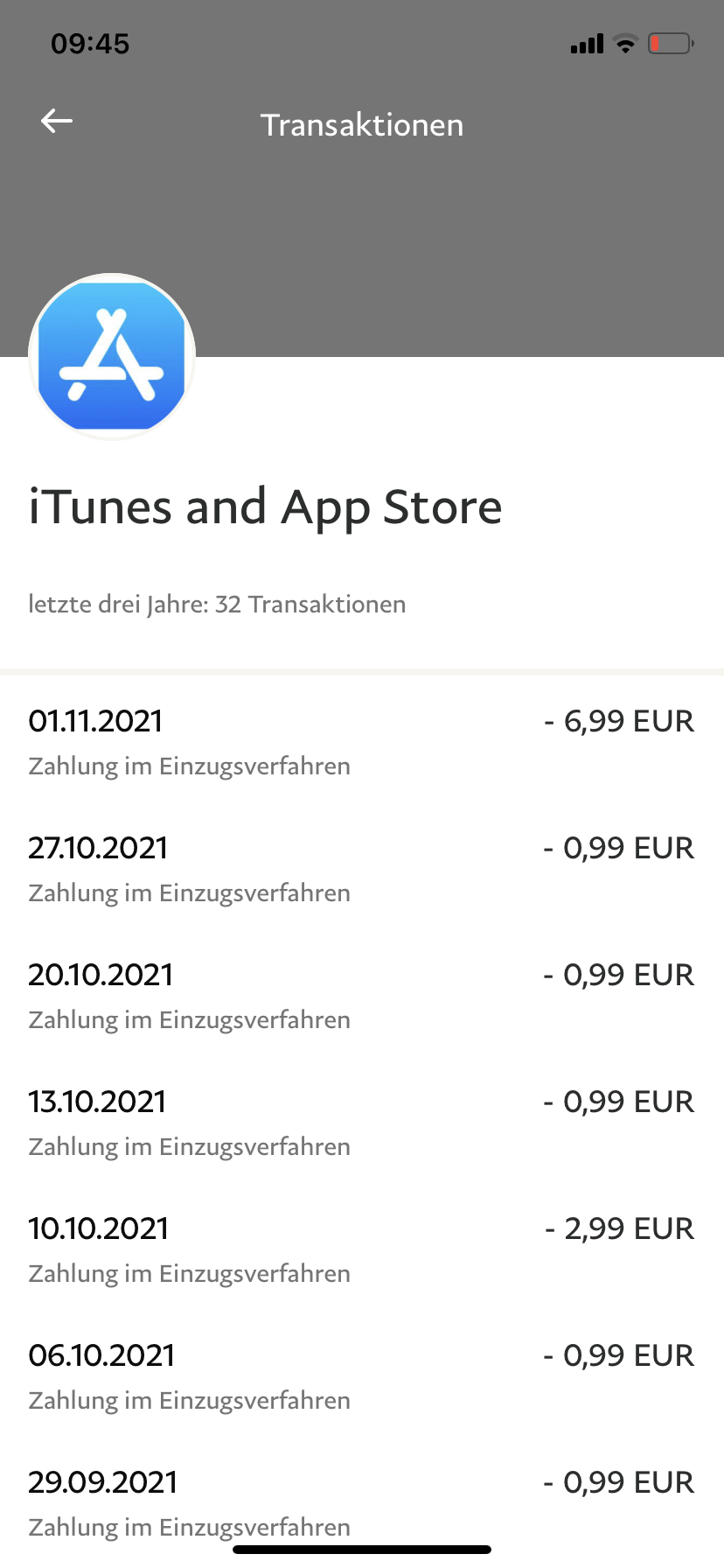The image size is (724, 1568).
Task: View the 27.10.2021 transaction details
Action: (361, 869)
